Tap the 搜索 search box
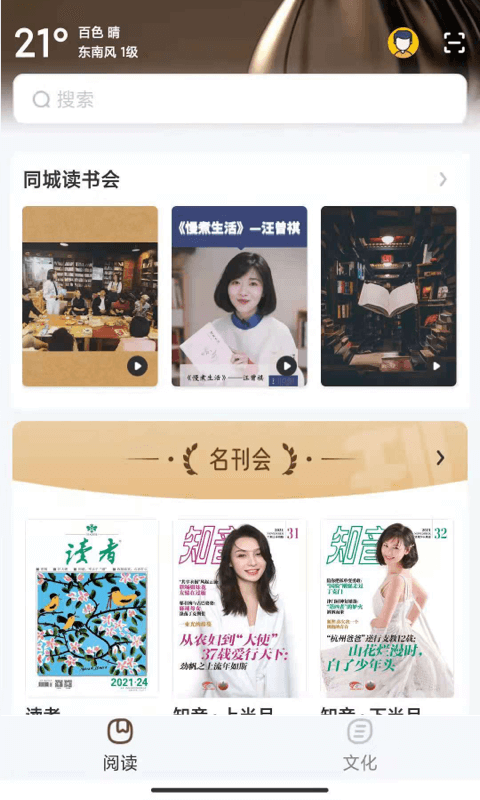 240,99
